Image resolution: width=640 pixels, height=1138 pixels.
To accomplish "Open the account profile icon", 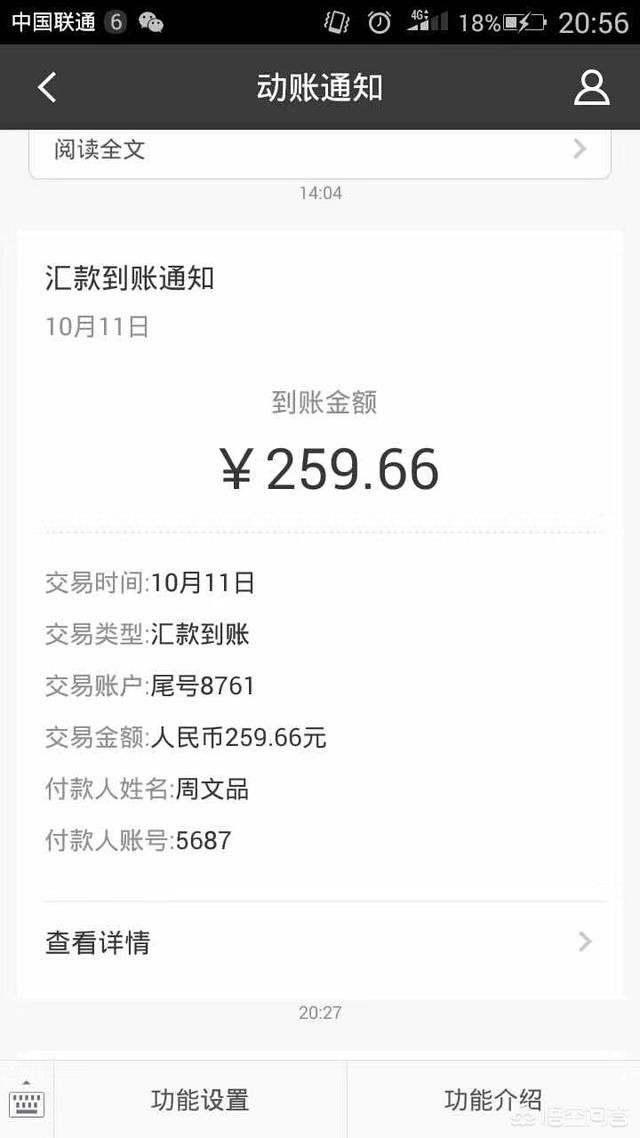I will click(591, 87).
